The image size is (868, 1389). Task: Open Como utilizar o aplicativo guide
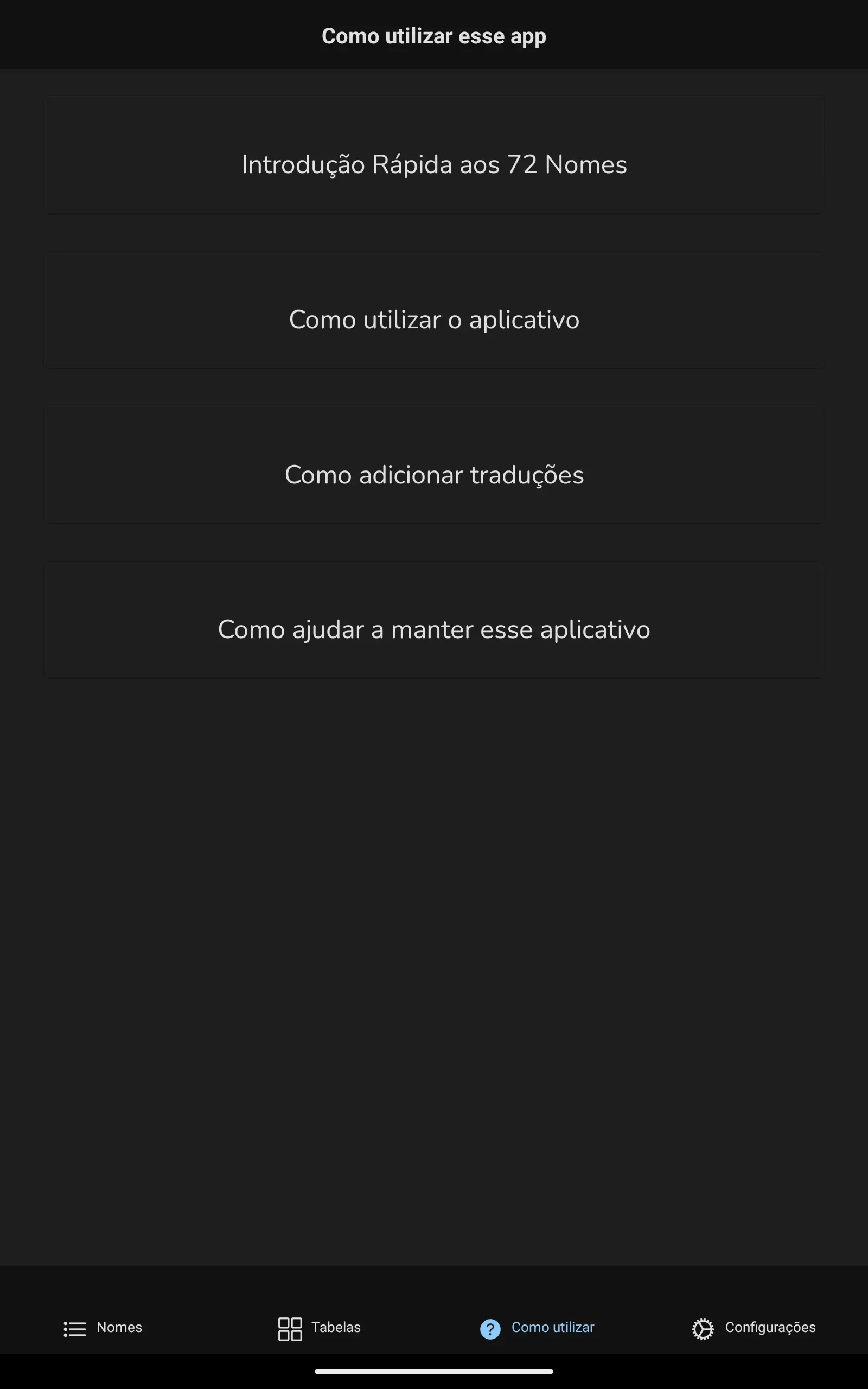[x=434, y=320]
